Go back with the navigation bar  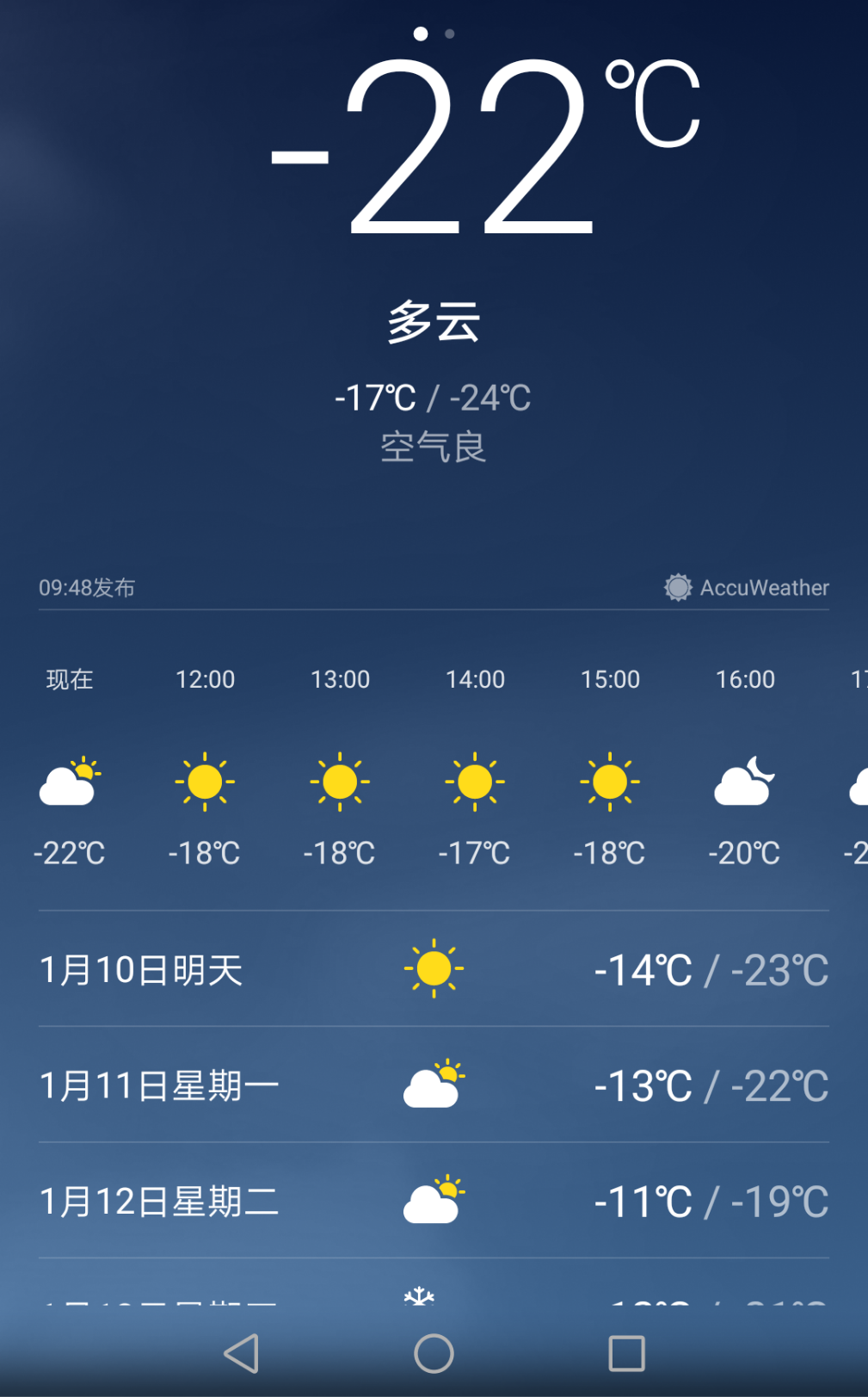(242, 1354)
